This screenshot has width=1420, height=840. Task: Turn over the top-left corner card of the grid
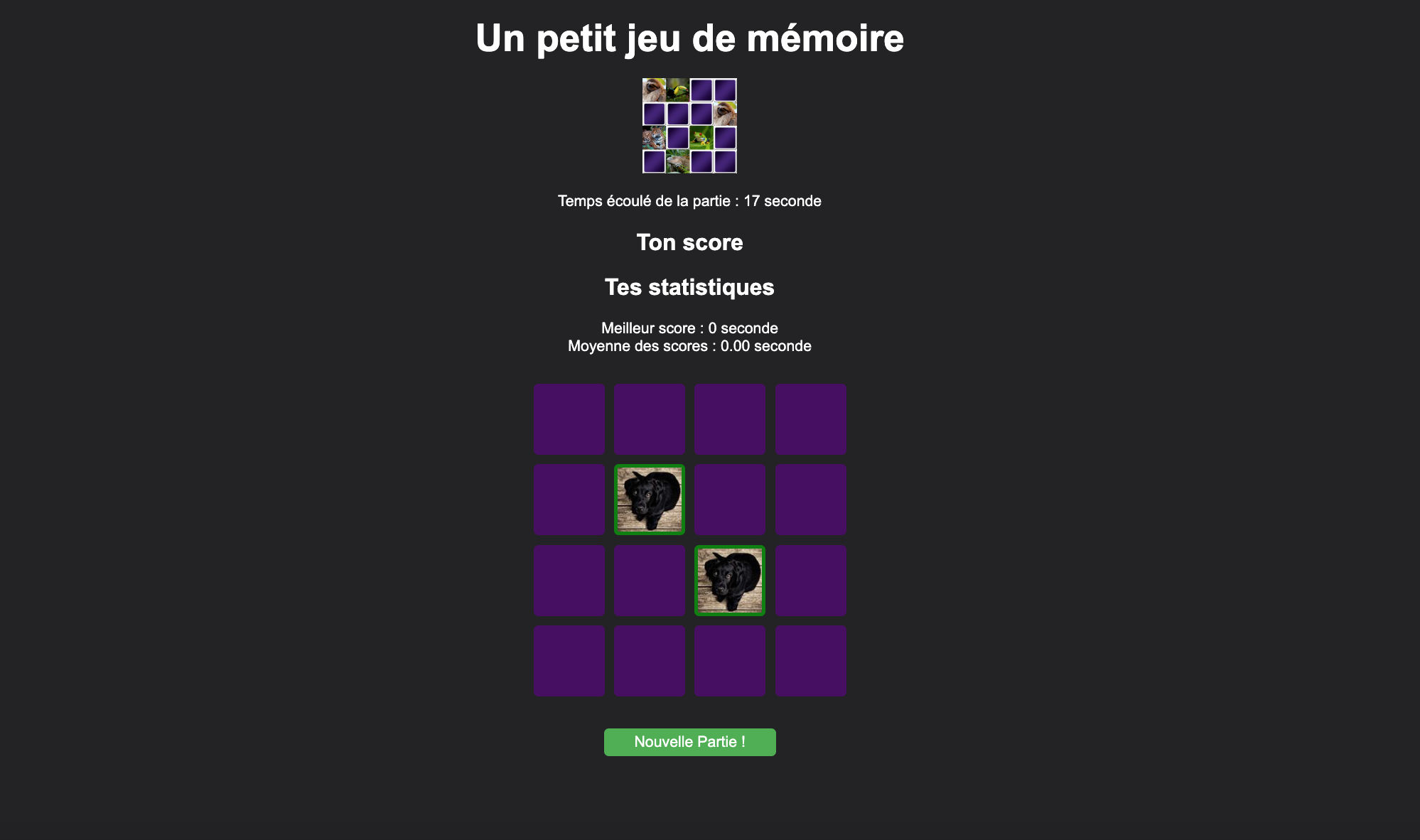click(x=569, y=419)
